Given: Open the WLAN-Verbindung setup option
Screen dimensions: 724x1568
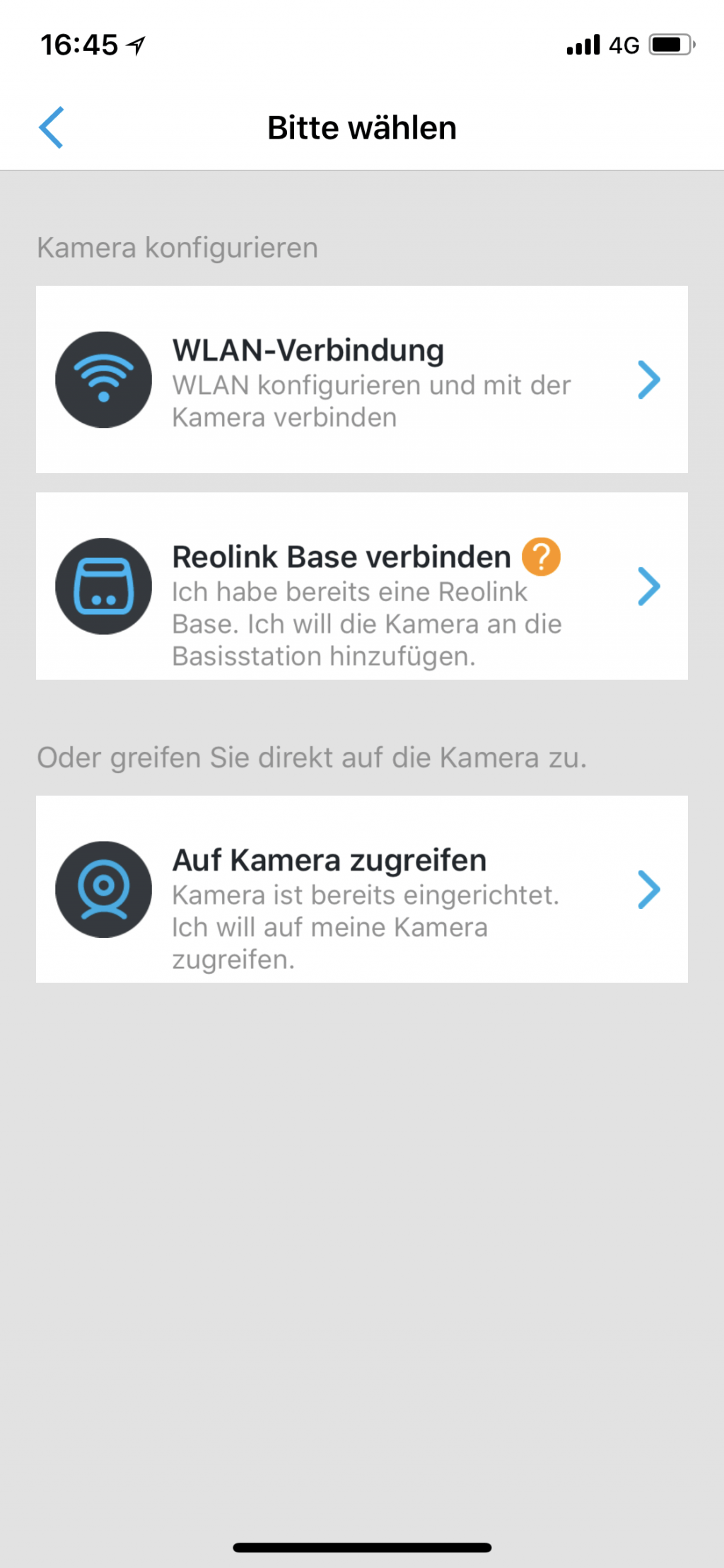Looking at the screenshot, I should (361, 380).
